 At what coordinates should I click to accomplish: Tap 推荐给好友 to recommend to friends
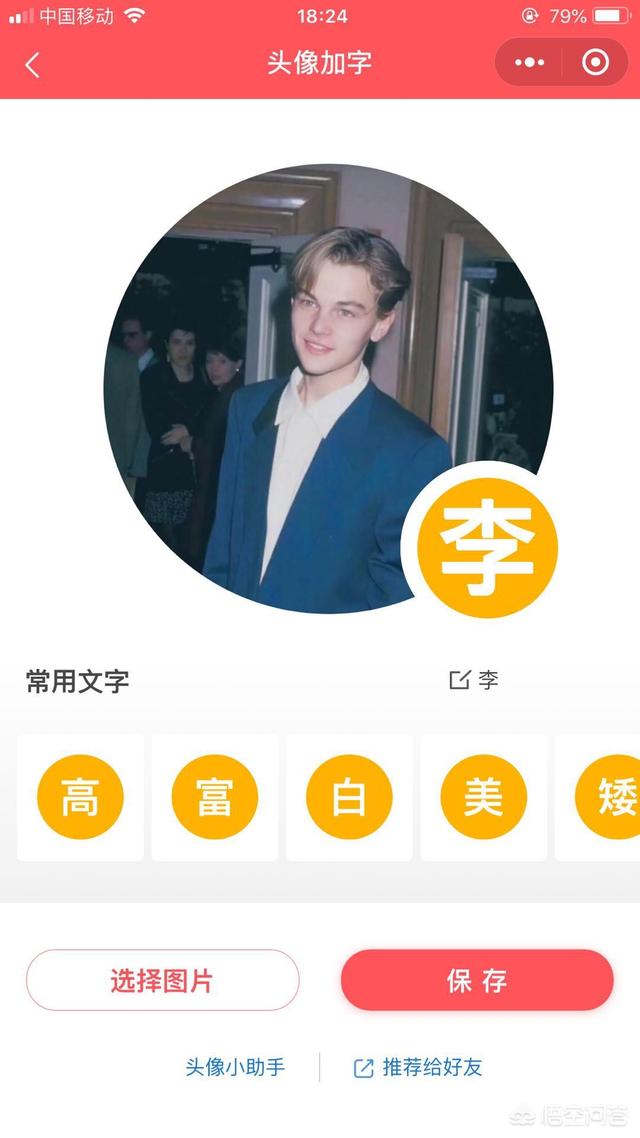point(419,1067)
